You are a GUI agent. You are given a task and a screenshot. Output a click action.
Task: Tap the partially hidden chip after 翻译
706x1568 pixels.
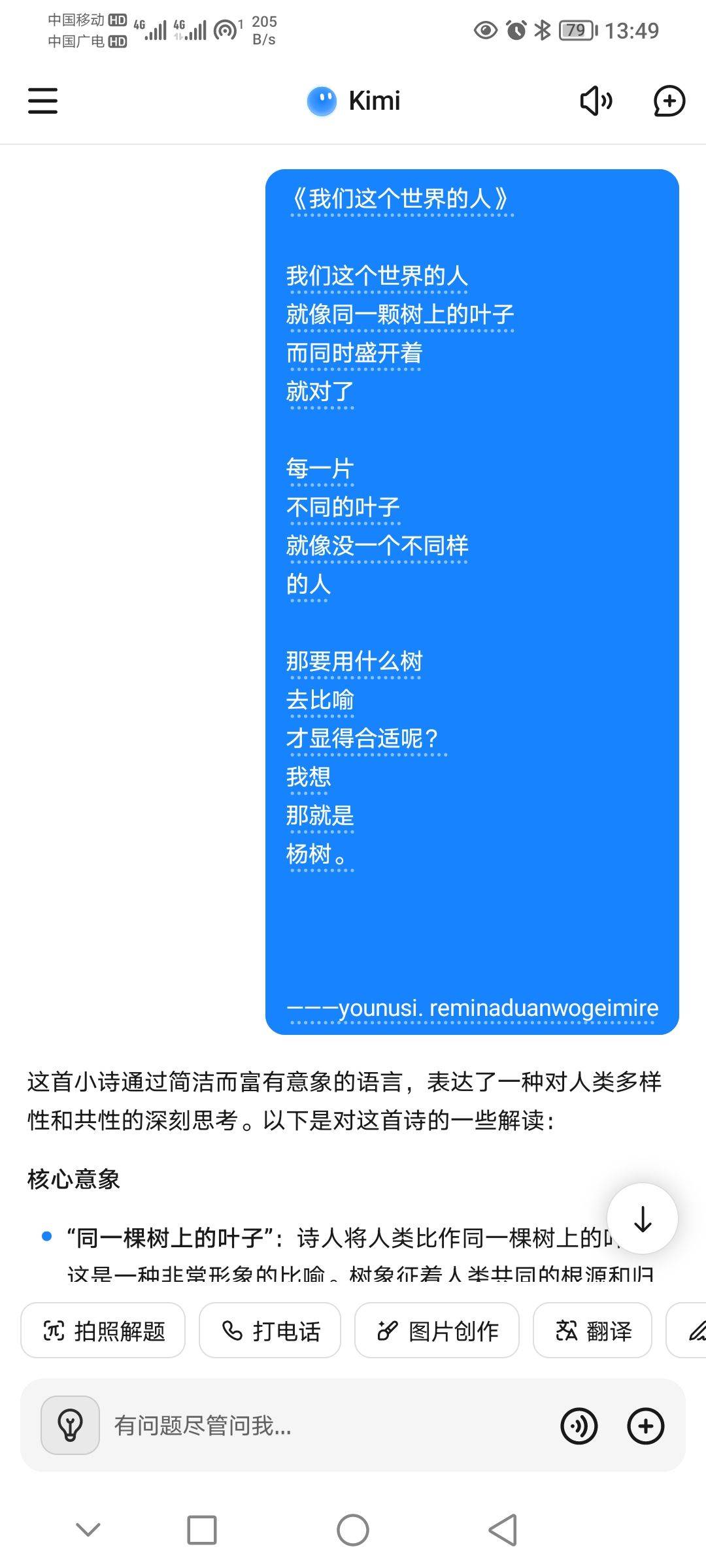pos(686,1330)
